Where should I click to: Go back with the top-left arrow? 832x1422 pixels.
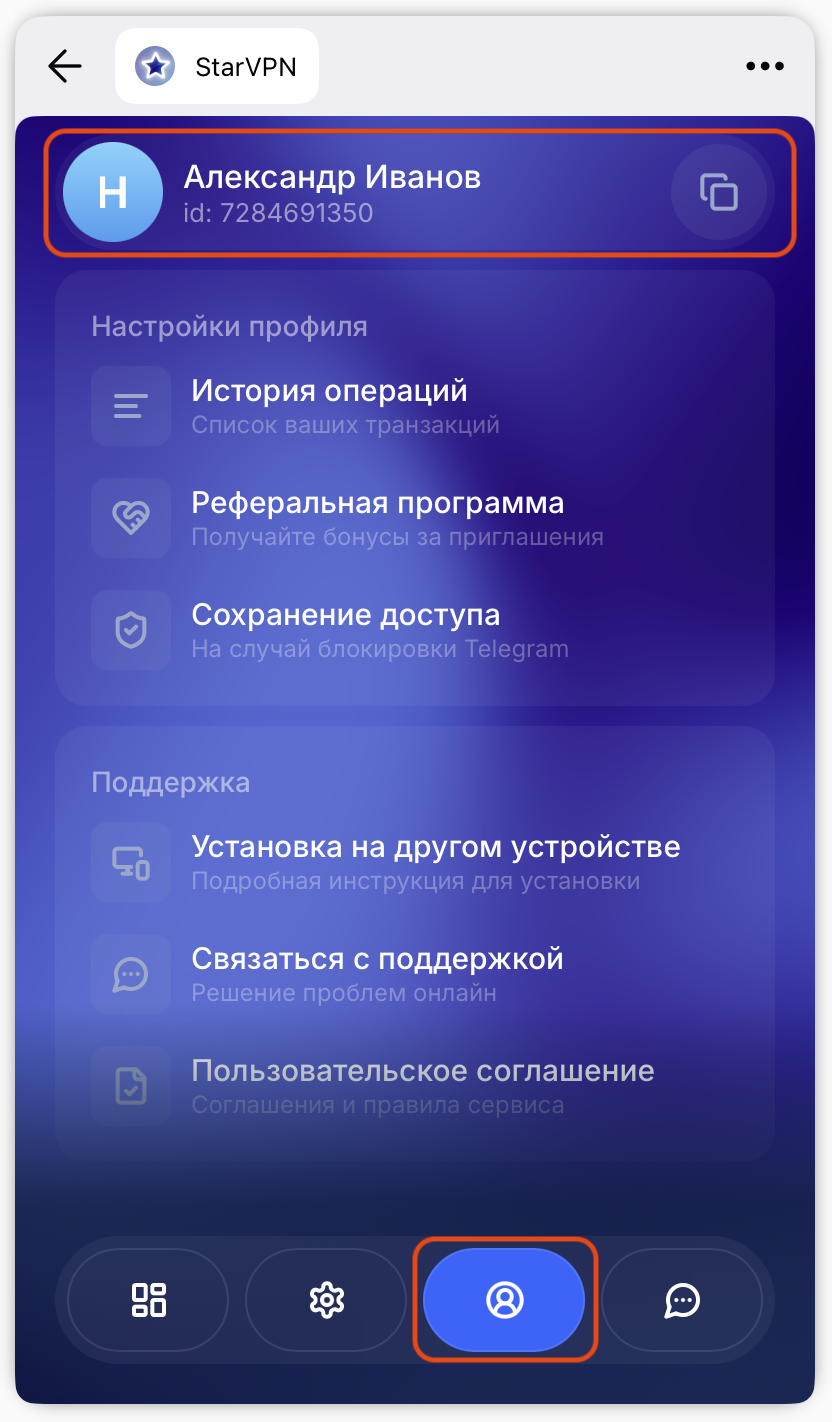click(x=65, y=66)
